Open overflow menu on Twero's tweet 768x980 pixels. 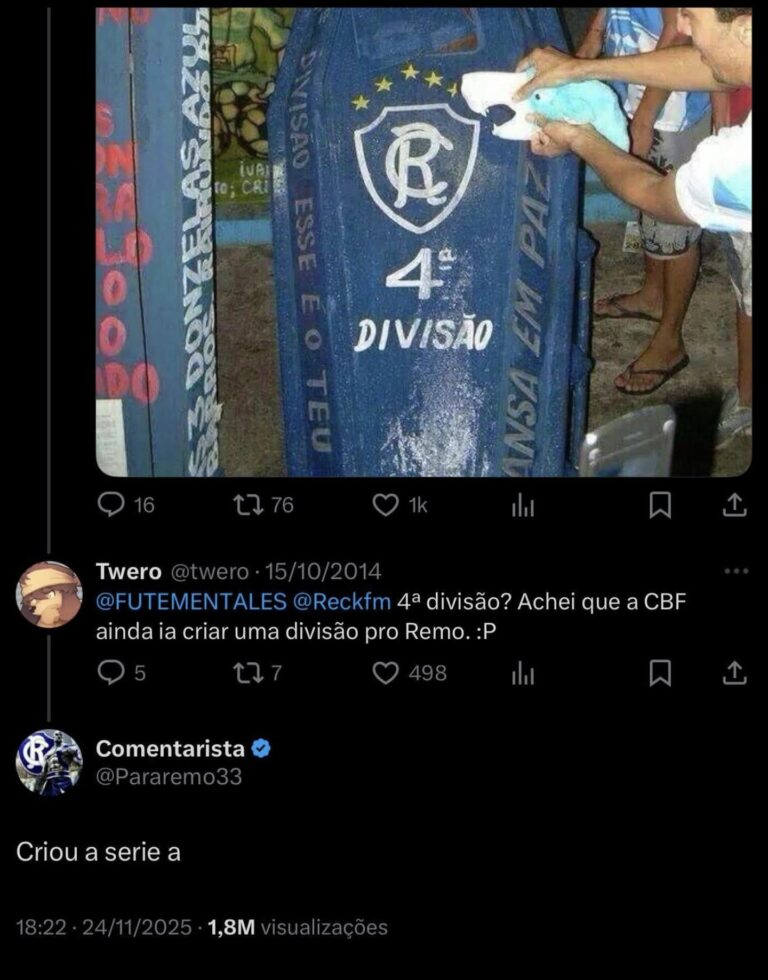735,571
